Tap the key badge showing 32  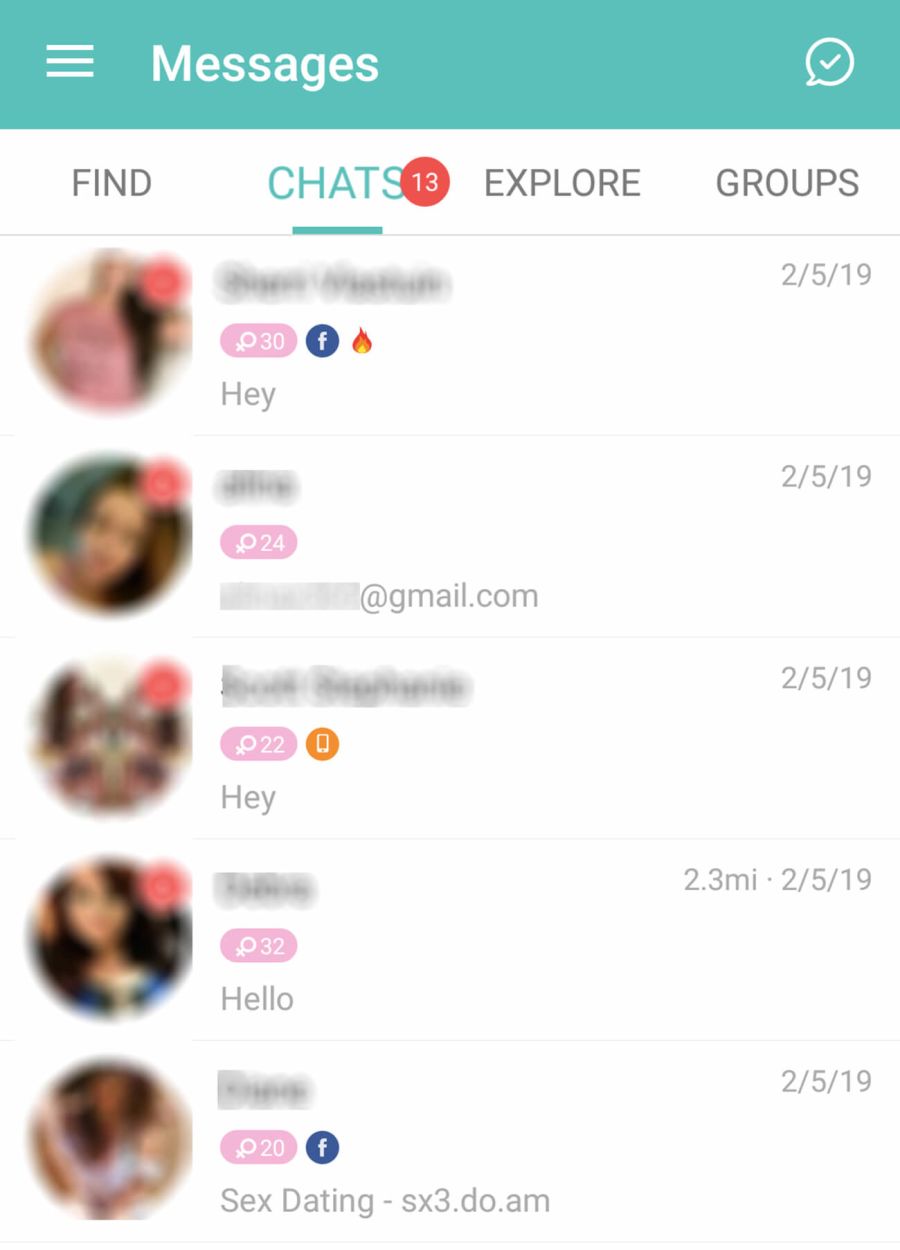tap(257, 946)
